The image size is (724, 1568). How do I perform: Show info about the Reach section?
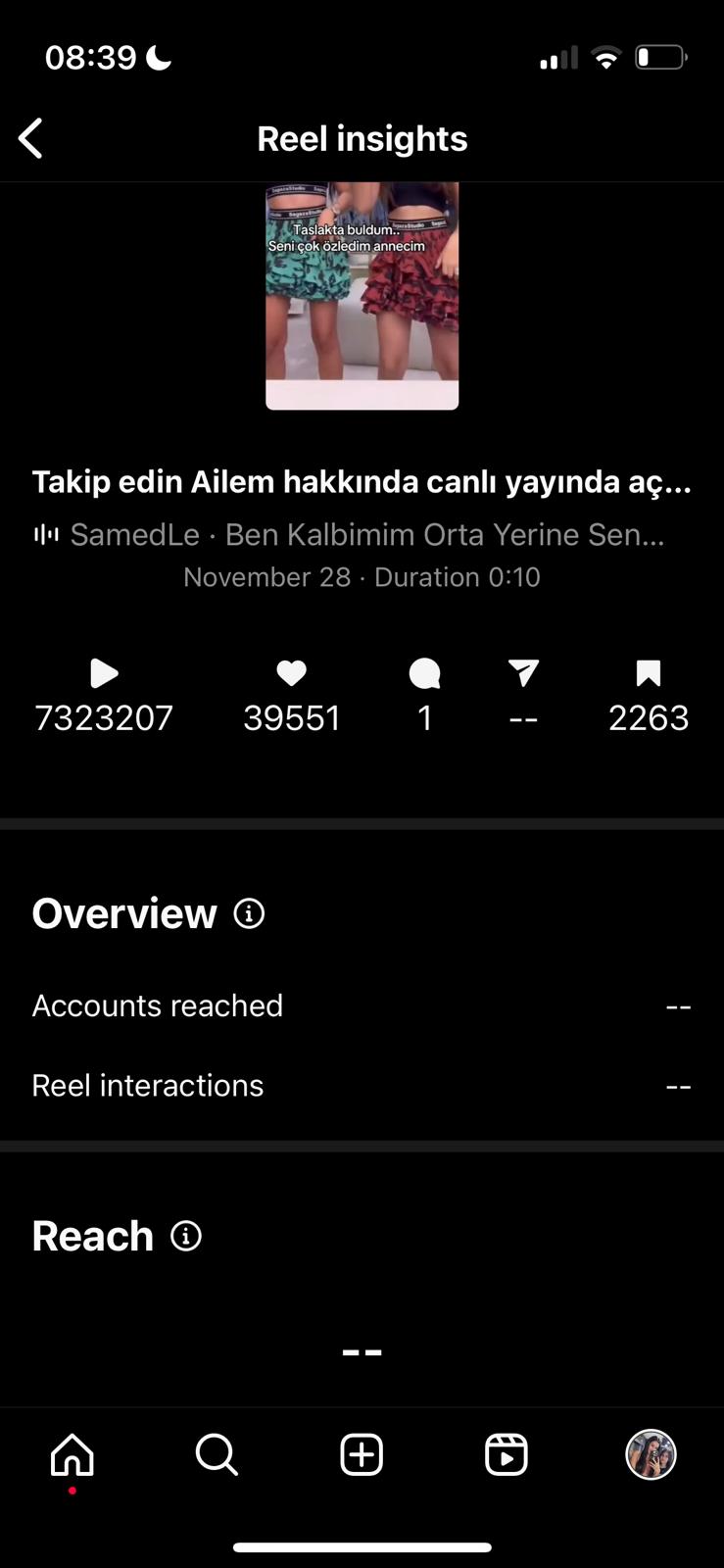(186, 1236)
